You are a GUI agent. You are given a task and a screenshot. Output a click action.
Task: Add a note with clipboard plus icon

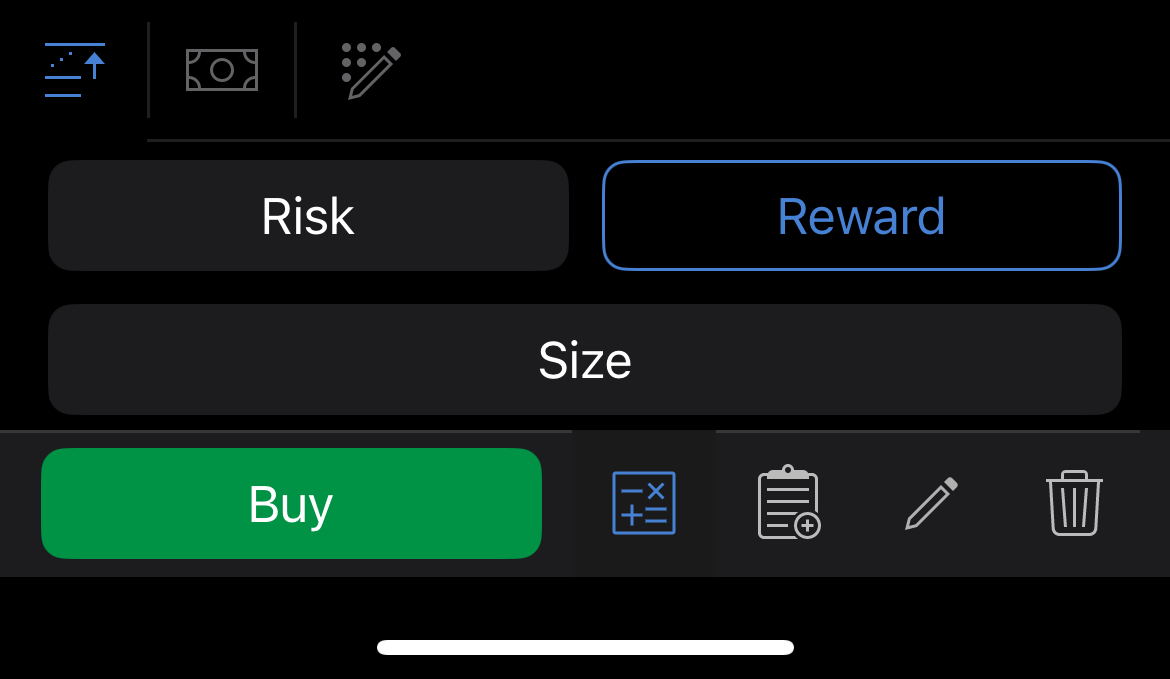point(789,503)
